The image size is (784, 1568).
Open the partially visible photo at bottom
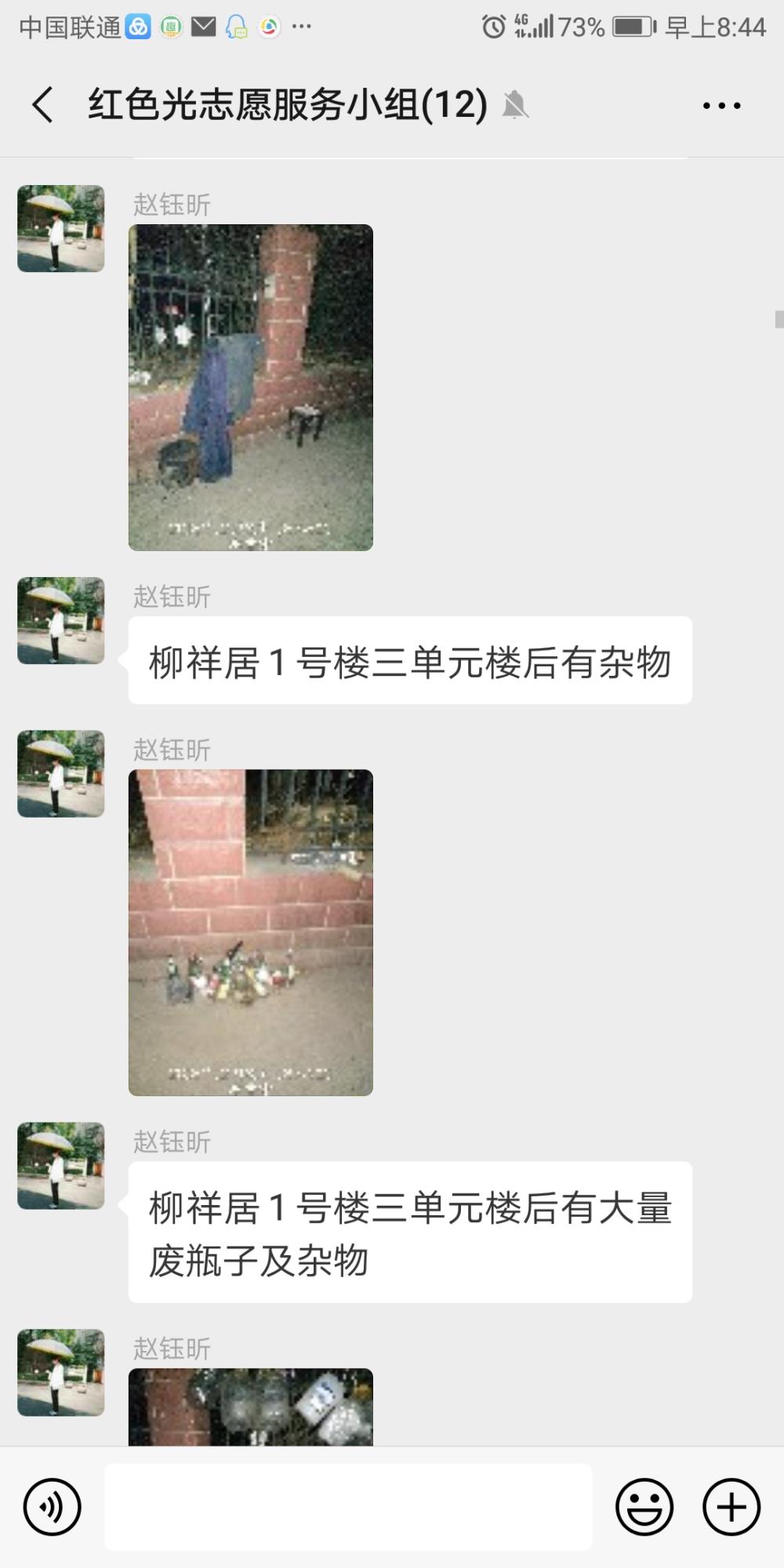pos(251,1406)
